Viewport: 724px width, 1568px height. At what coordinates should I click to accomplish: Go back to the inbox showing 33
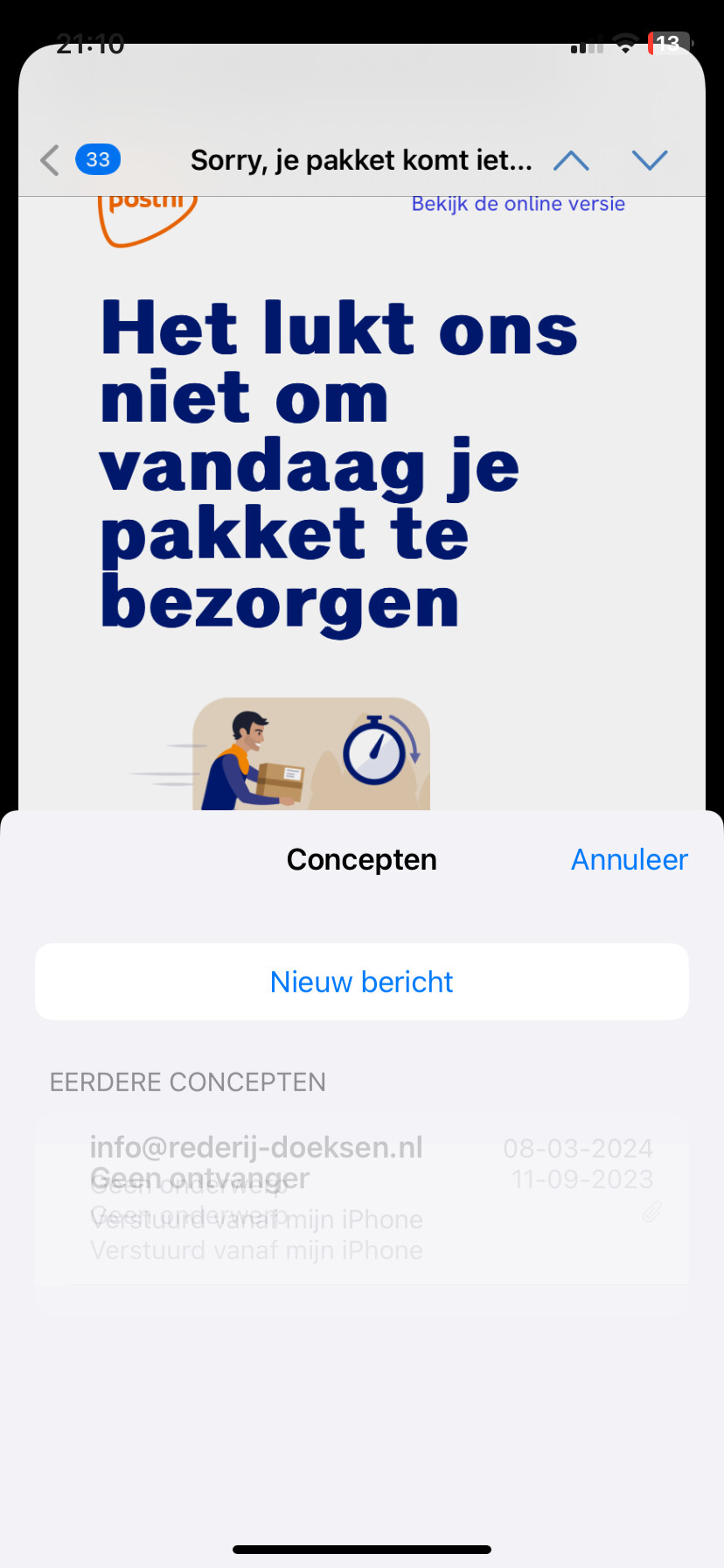[80, 160]
